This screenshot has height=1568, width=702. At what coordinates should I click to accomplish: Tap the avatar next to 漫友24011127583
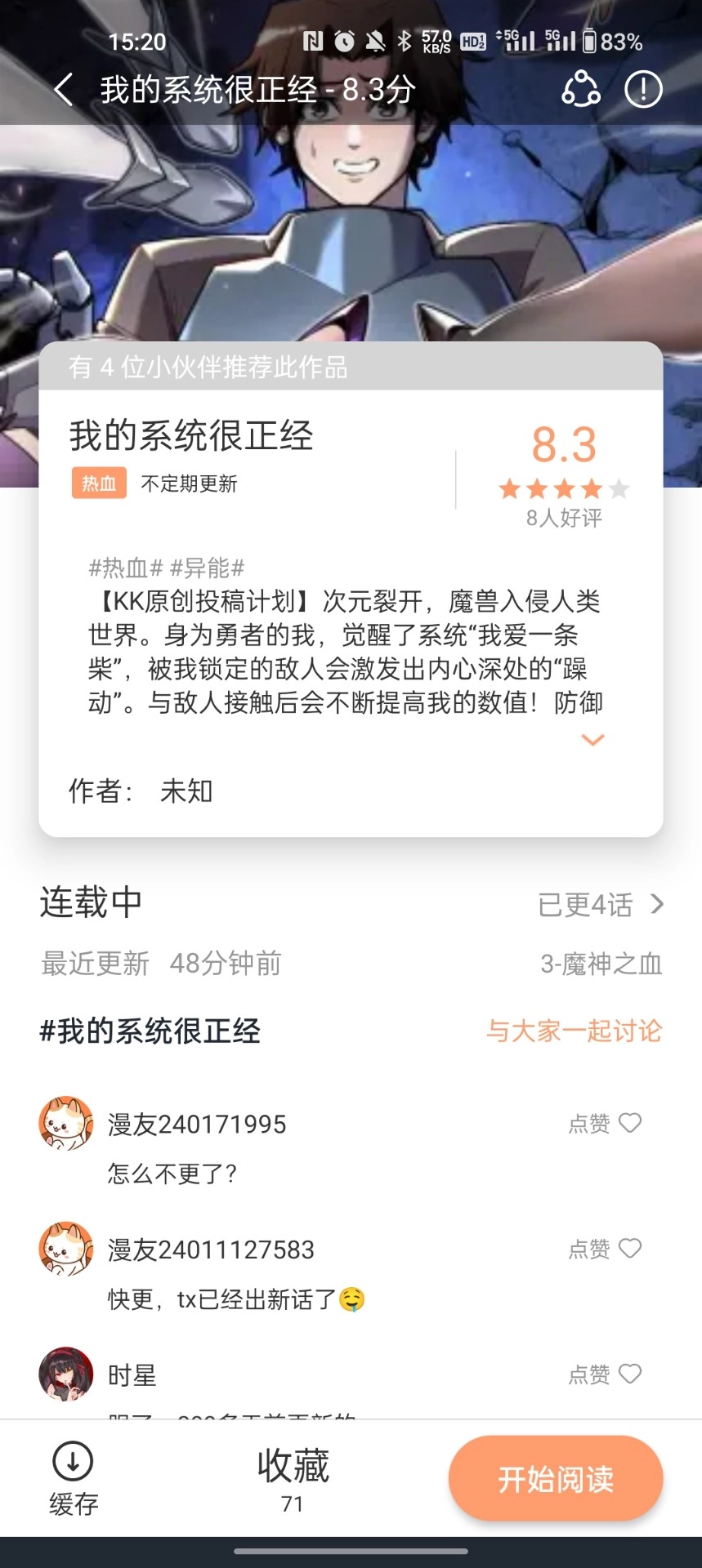click(66, 1248)
